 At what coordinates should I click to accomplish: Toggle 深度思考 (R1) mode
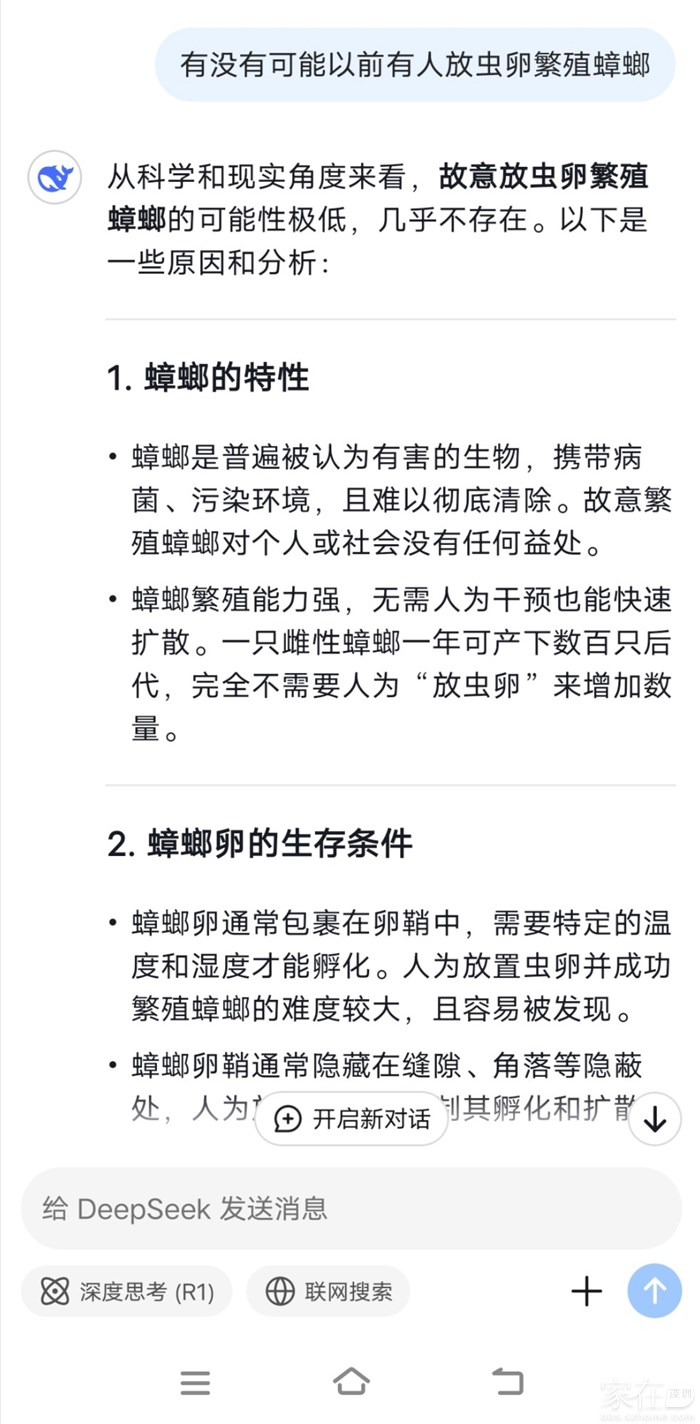126,1291
